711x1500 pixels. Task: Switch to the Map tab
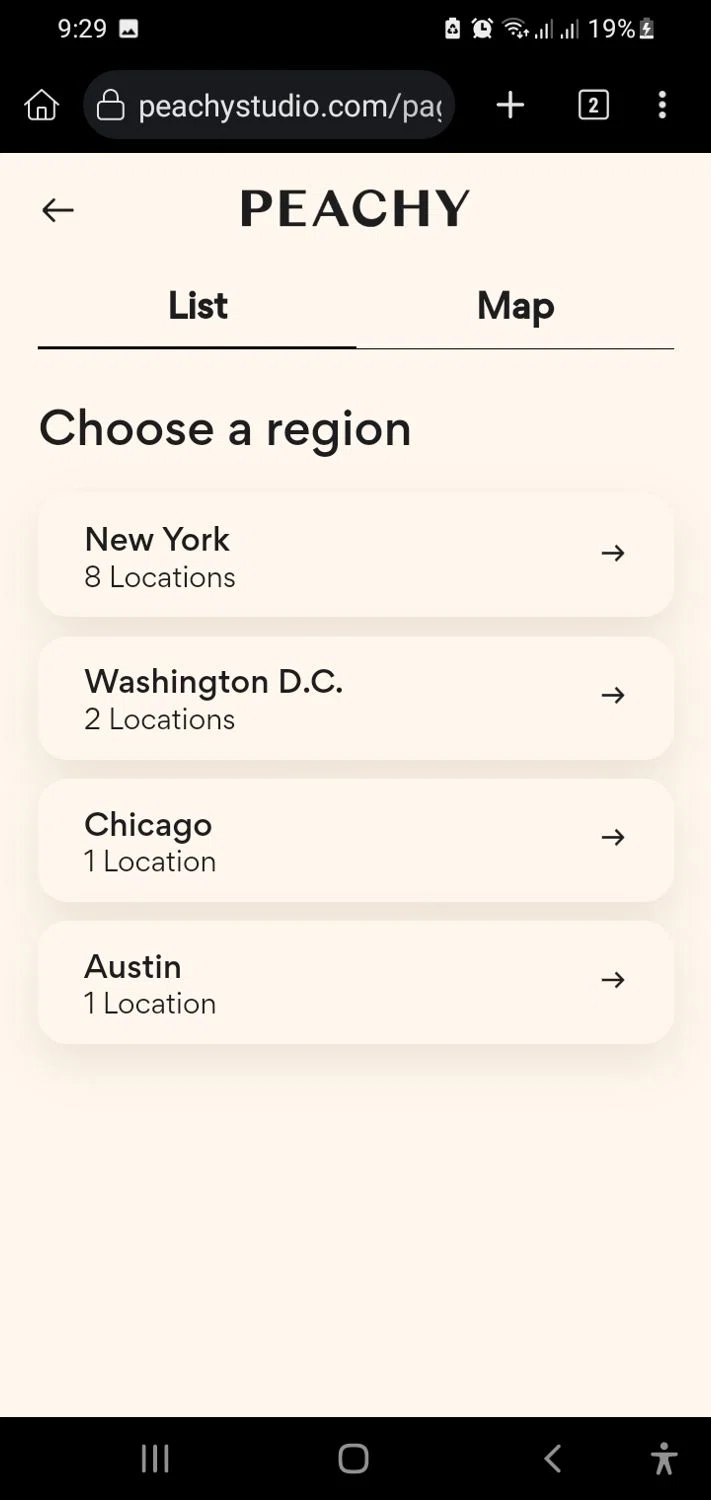pyautogui.click(x=515, y=306)
